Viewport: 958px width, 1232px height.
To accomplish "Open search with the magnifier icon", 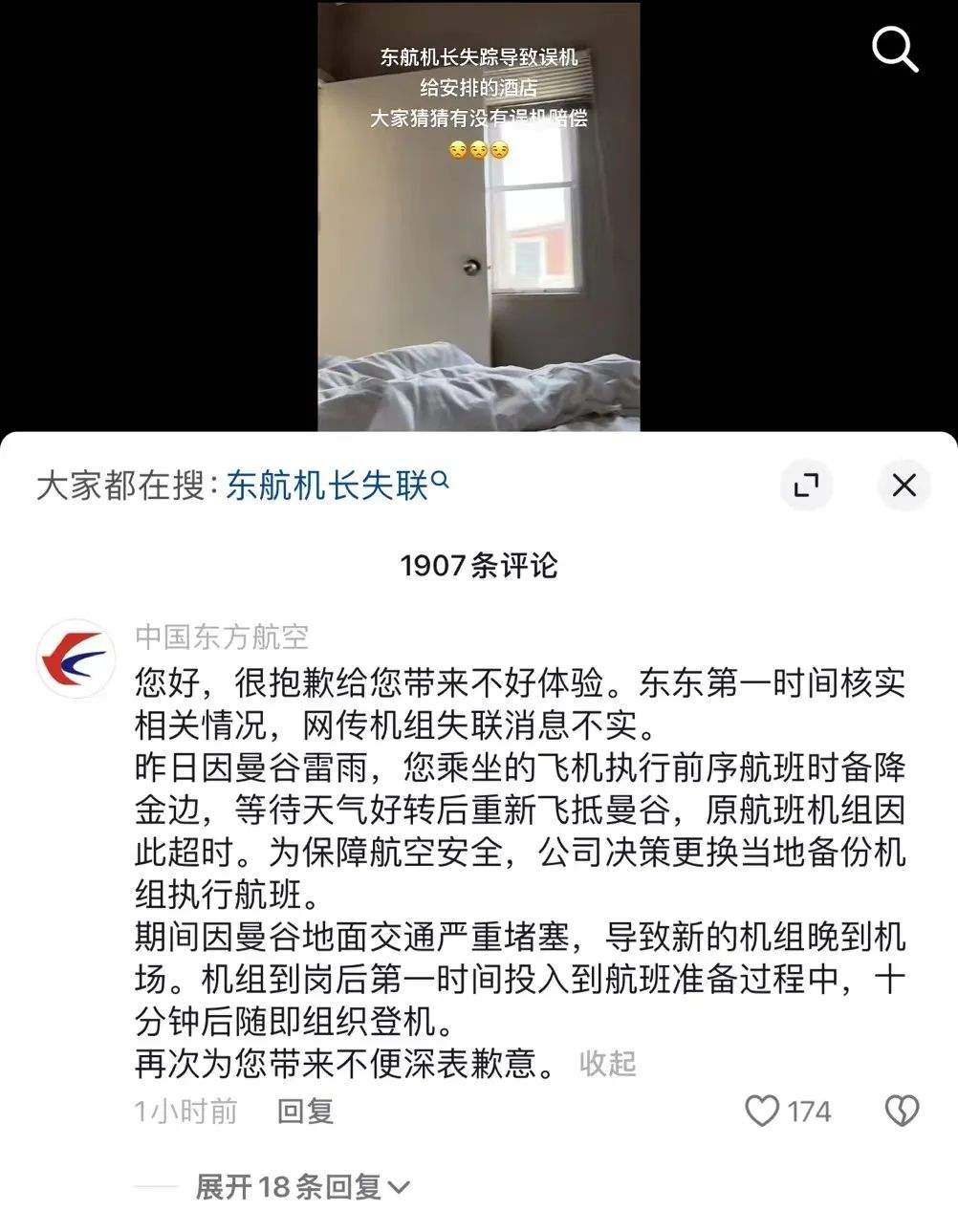I will [x=895, y=50].
